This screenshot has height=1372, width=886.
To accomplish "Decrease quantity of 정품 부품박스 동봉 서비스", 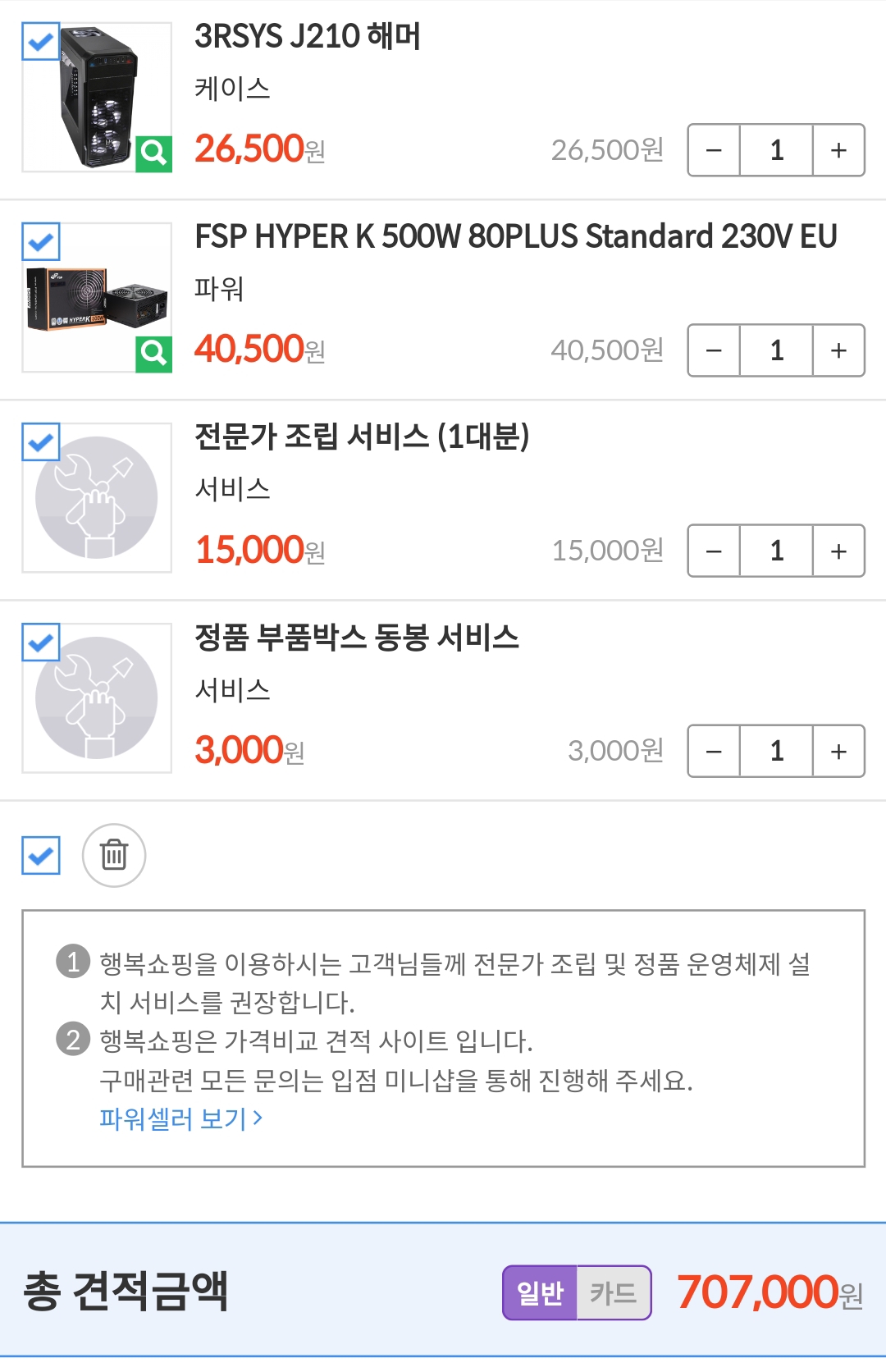I will click(714, 751).
